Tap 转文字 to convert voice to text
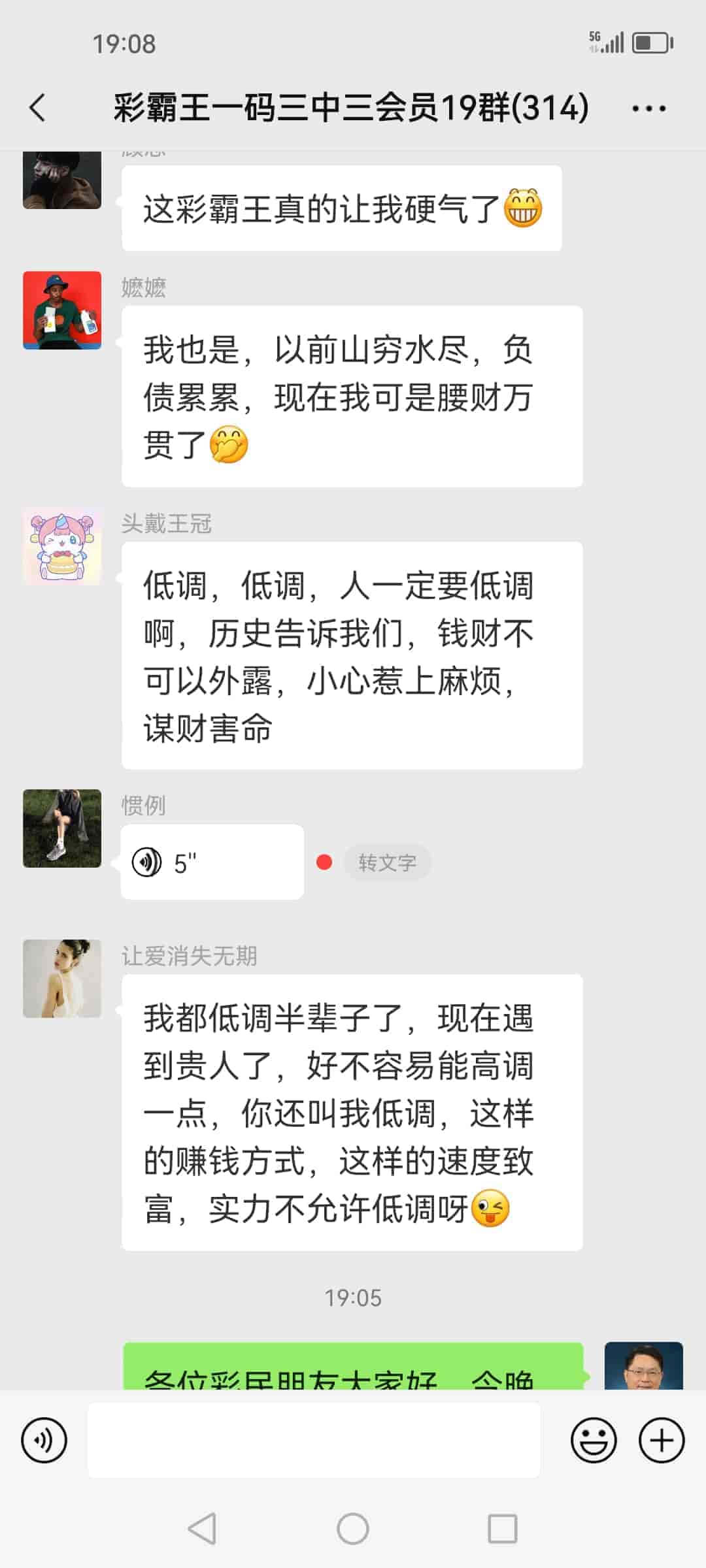Viewport: 706px width, 1568px height. 388,862
